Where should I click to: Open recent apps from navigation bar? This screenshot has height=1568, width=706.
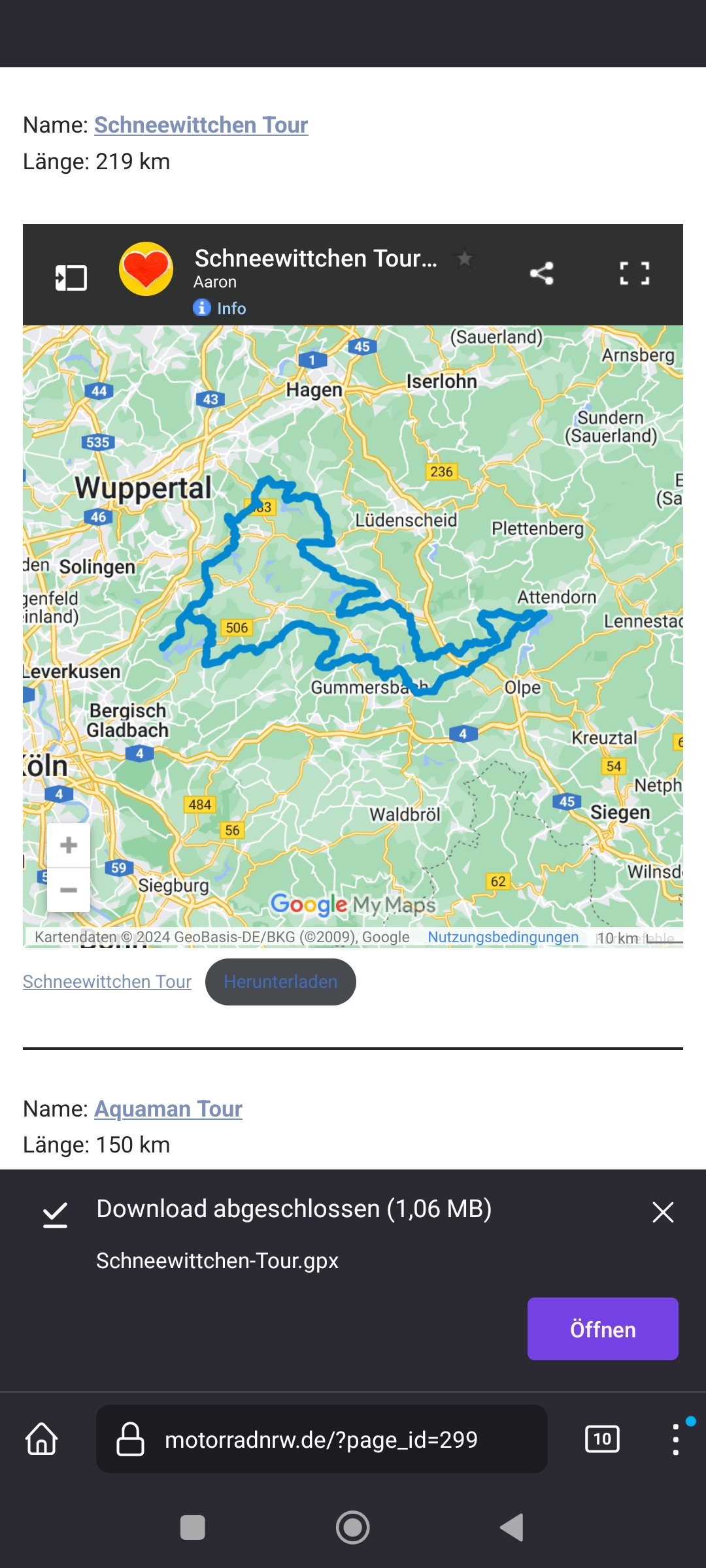pyautogui.click(x=193, y=1527)
